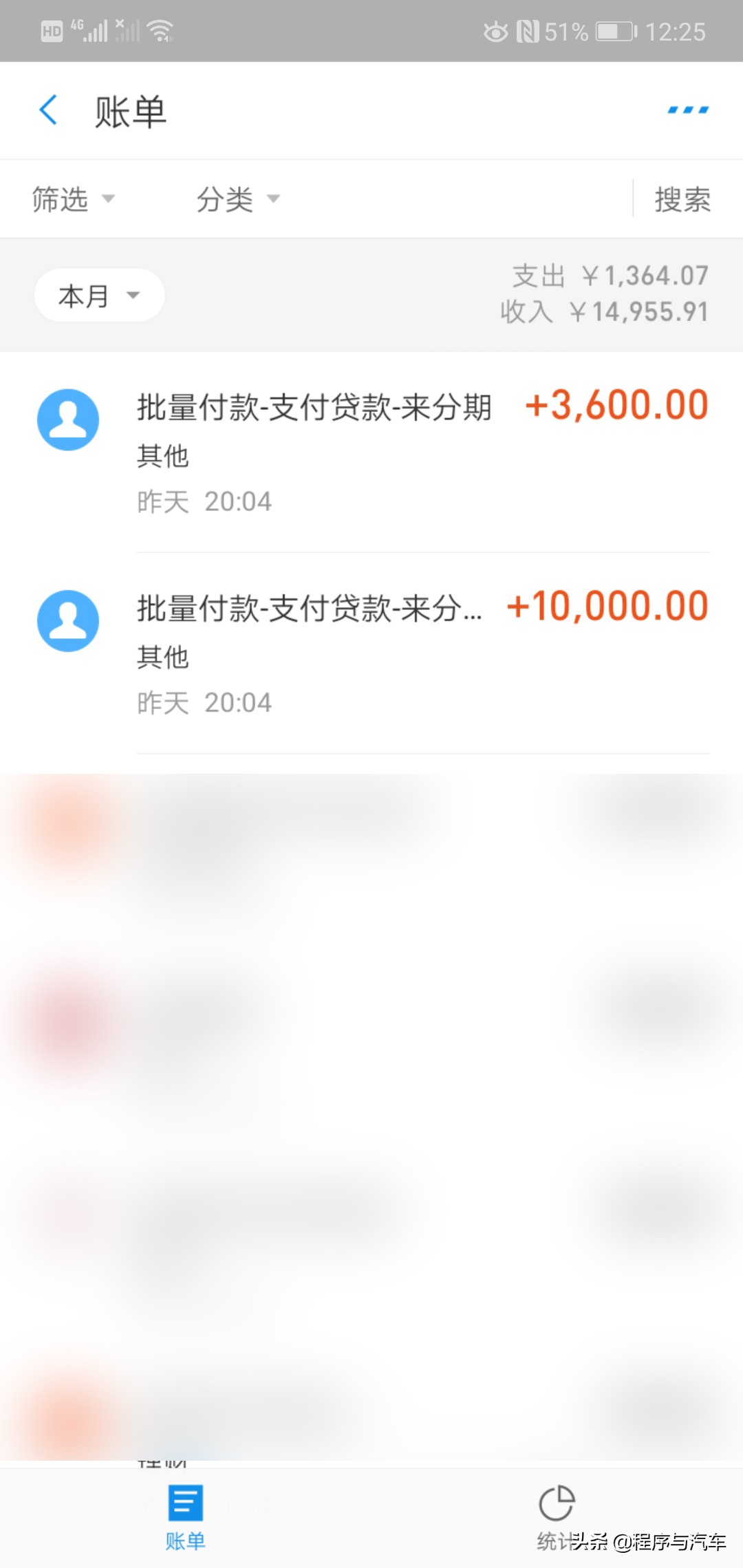Tap the avatar of the 10,000 transaction
Screen dimensions: 743x1568
pos(67,620)
